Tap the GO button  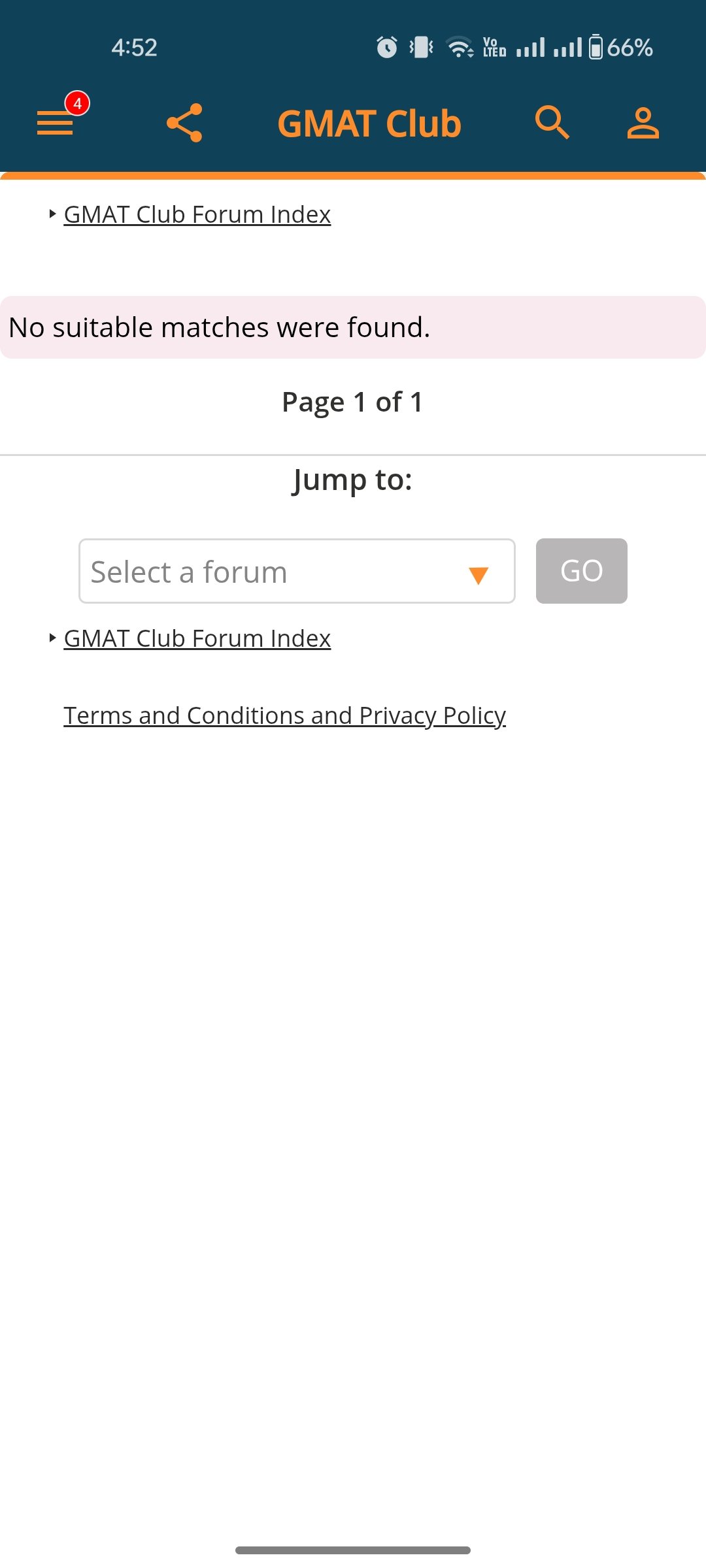(581, 571)
